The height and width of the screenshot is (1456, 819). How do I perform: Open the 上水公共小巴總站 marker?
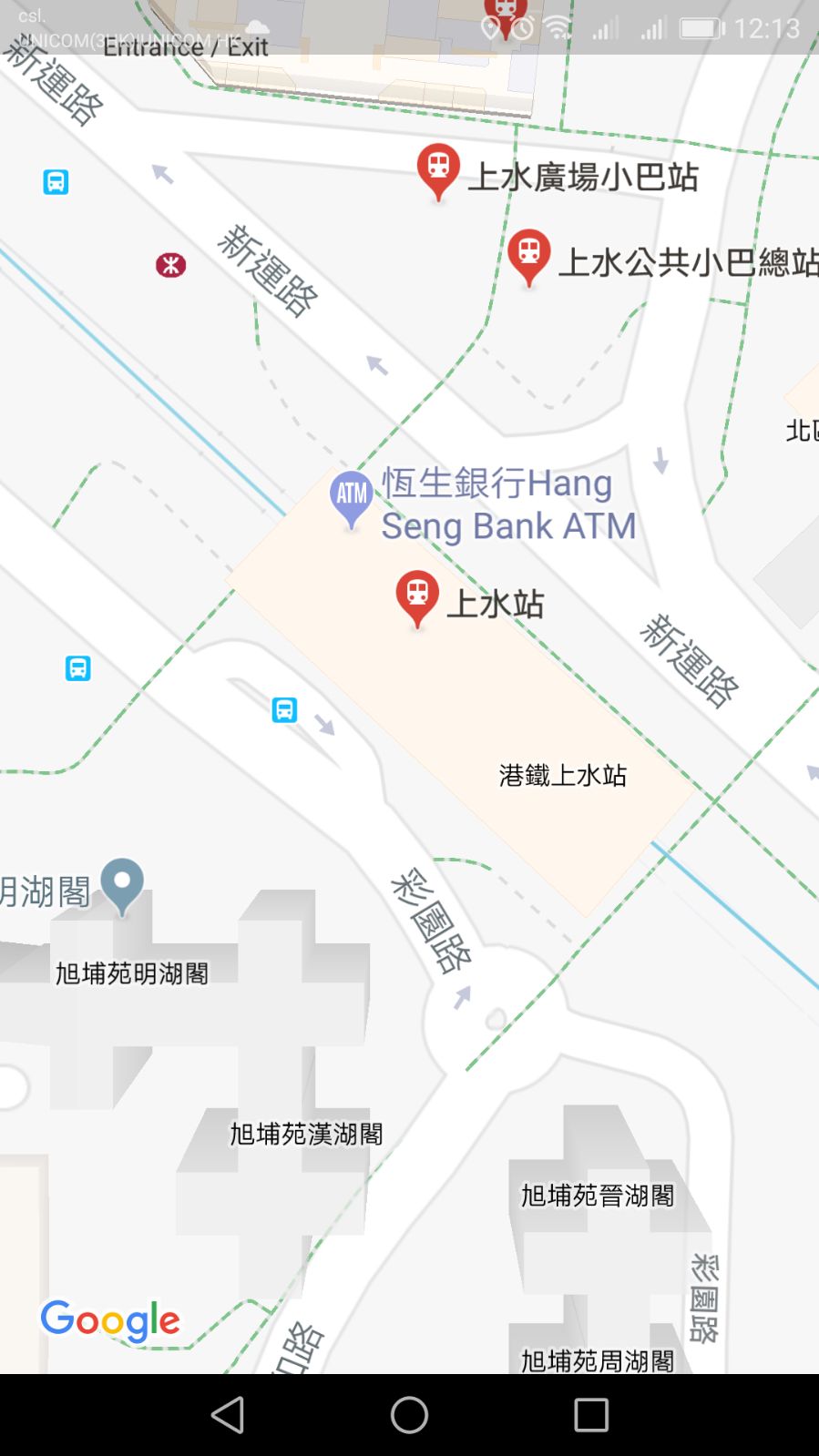528,255
